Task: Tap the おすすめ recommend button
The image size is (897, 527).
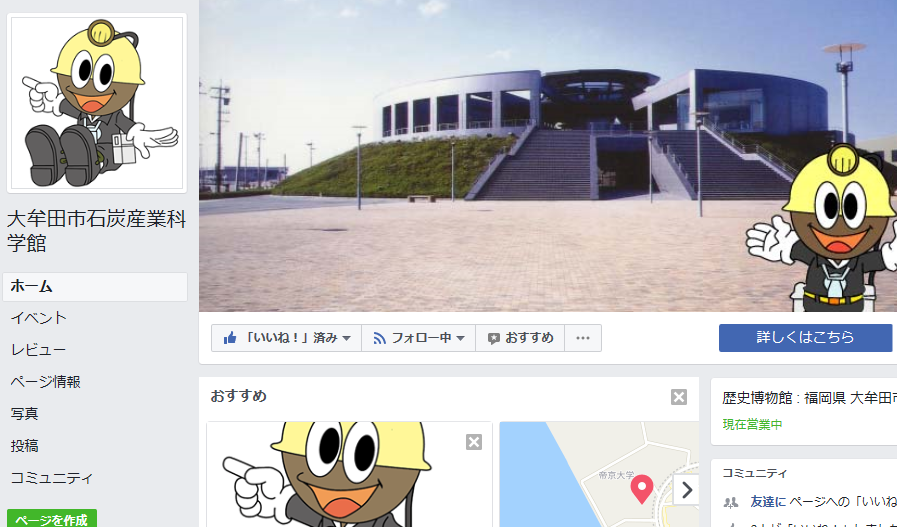Action: [520, 338]
